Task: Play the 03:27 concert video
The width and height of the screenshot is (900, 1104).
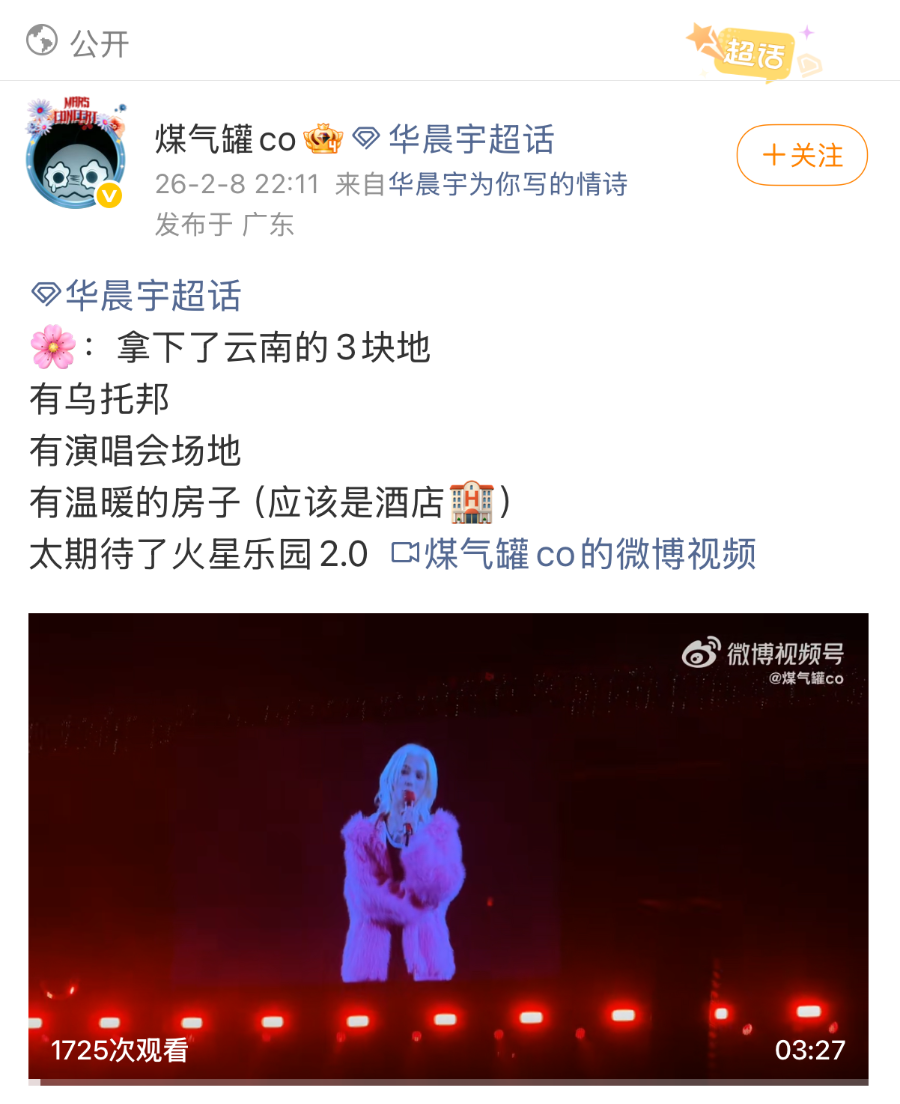Action: point(448,845)
